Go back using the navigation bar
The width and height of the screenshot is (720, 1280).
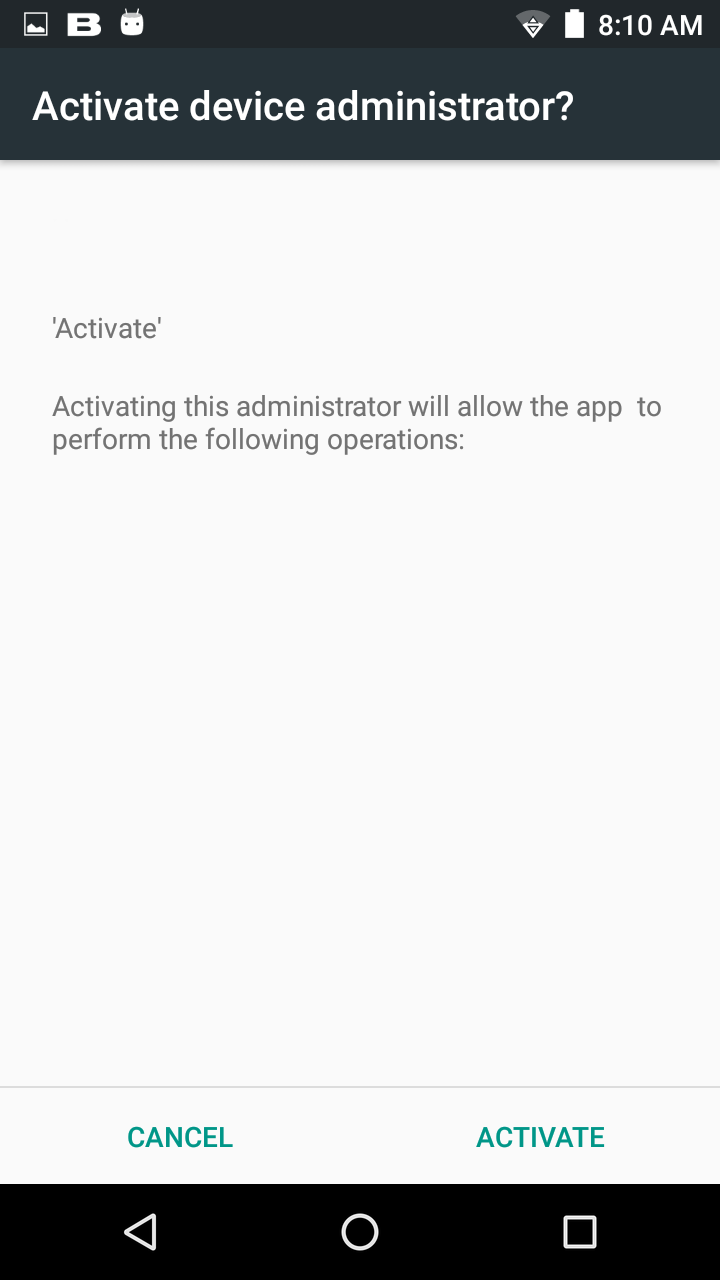[x=141, y=1232]
